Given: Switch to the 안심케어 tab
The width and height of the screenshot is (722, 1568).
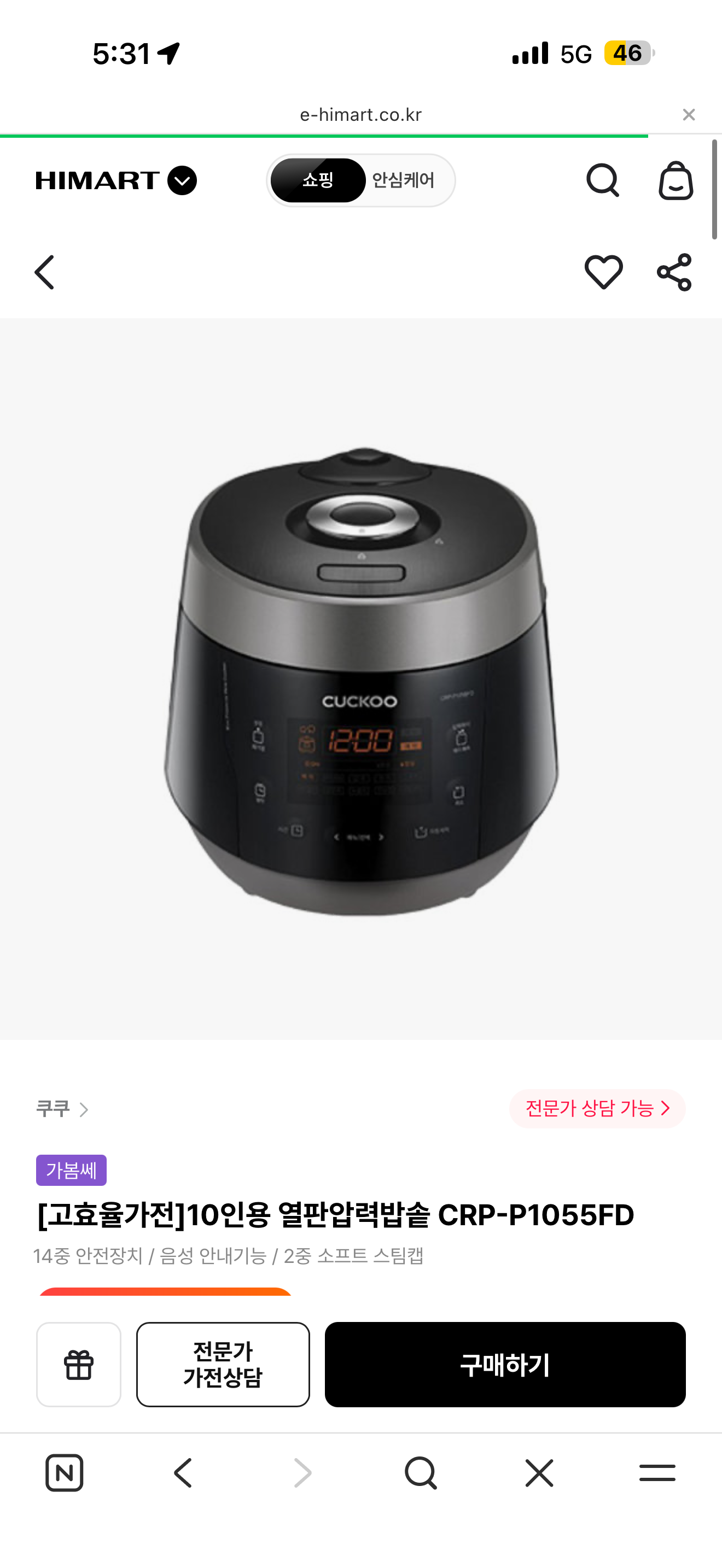Looking at the screenshot, I should point(403,180).
